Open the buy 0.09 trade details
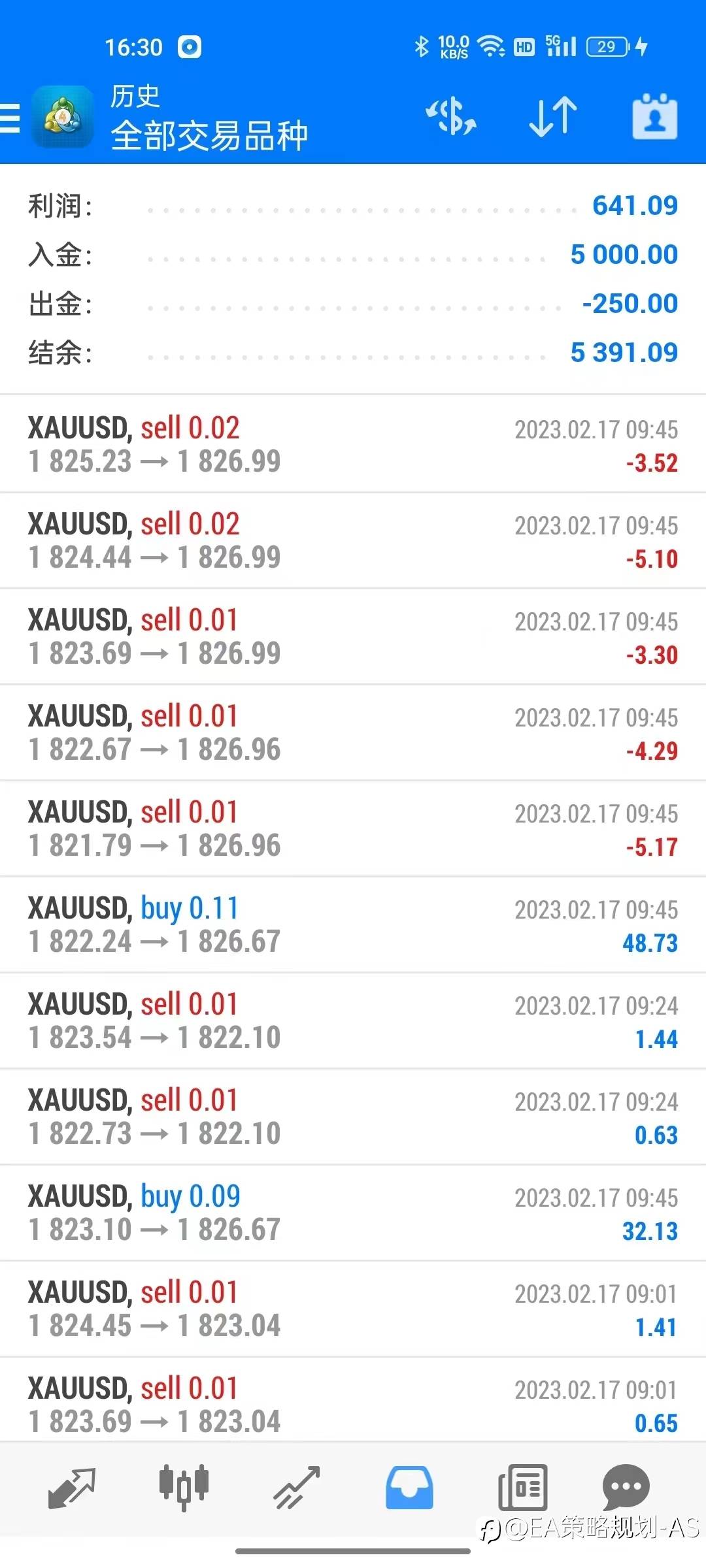This screenshot has height=1568, width=706. pyautogui.click(x=353, y=1213)
